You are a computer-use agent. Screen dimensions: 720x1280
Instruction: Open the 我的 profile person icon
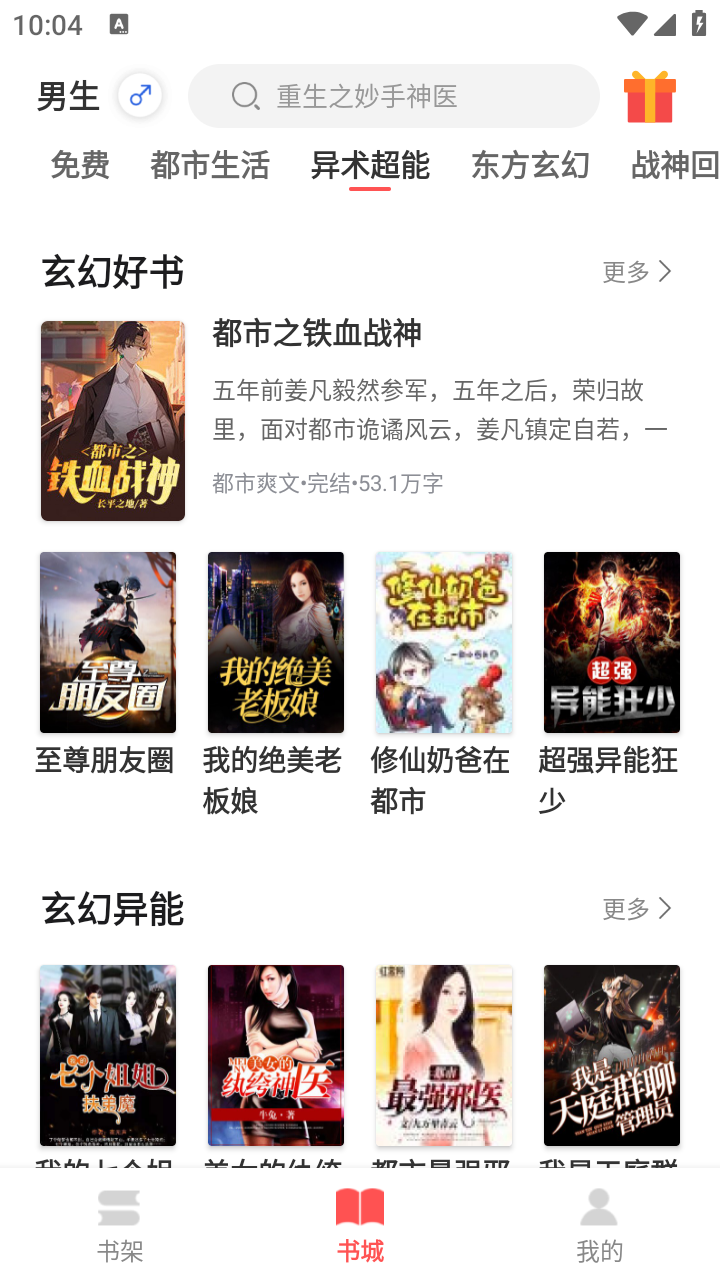point(598,1207)
